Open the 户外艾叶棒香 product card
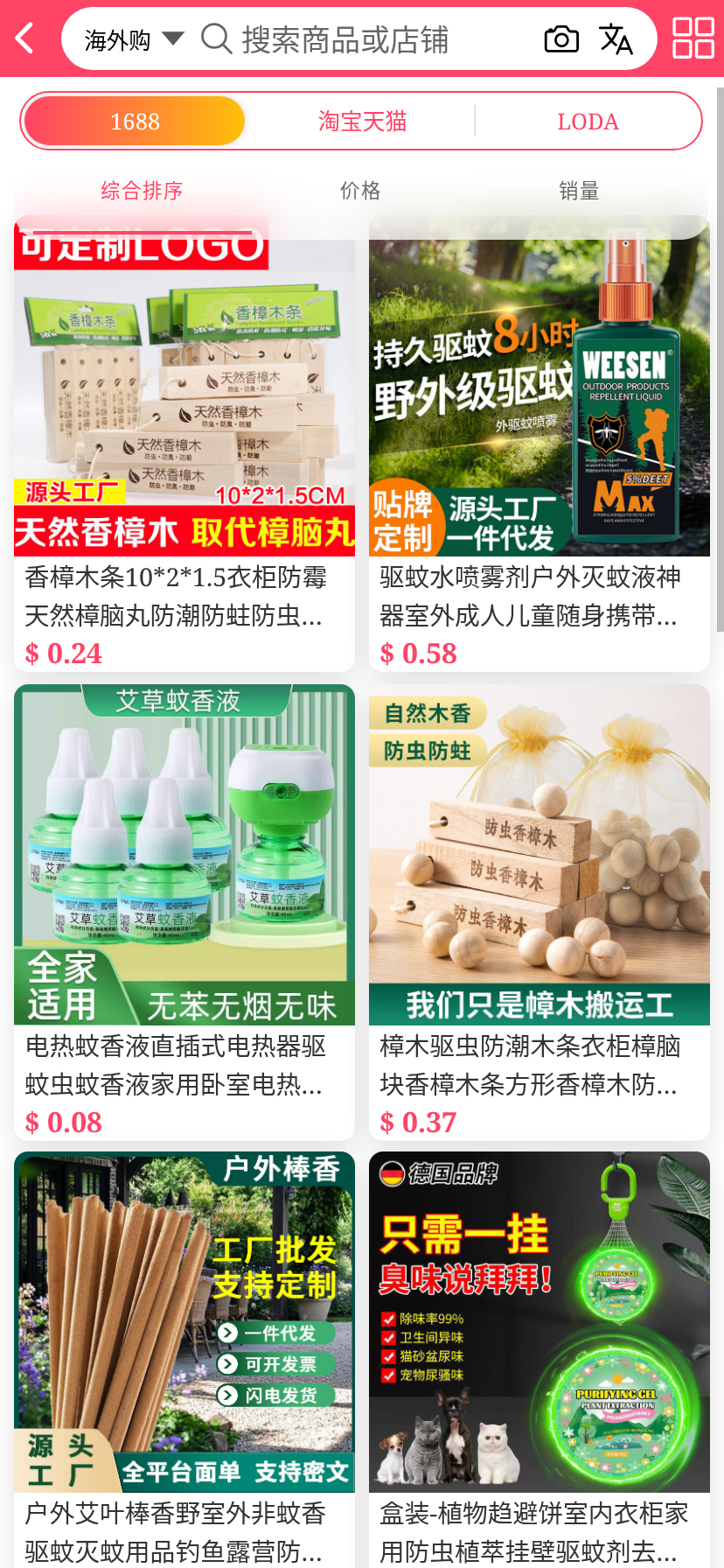The height and width of the screenshot is (1568, 724). coord(184,1356)
